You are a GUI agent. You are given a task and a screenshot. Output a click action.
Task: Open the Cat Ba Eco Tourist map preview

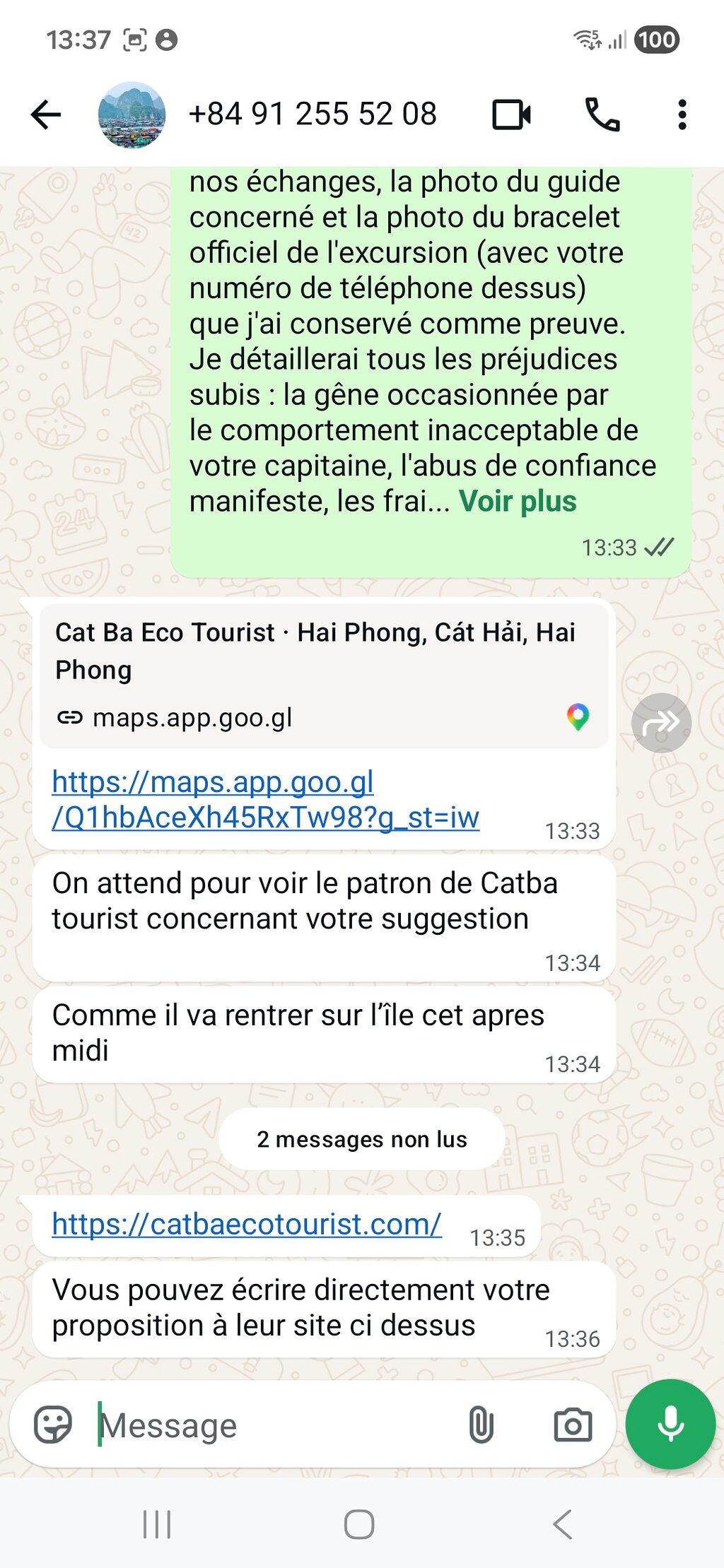(324, 676)
